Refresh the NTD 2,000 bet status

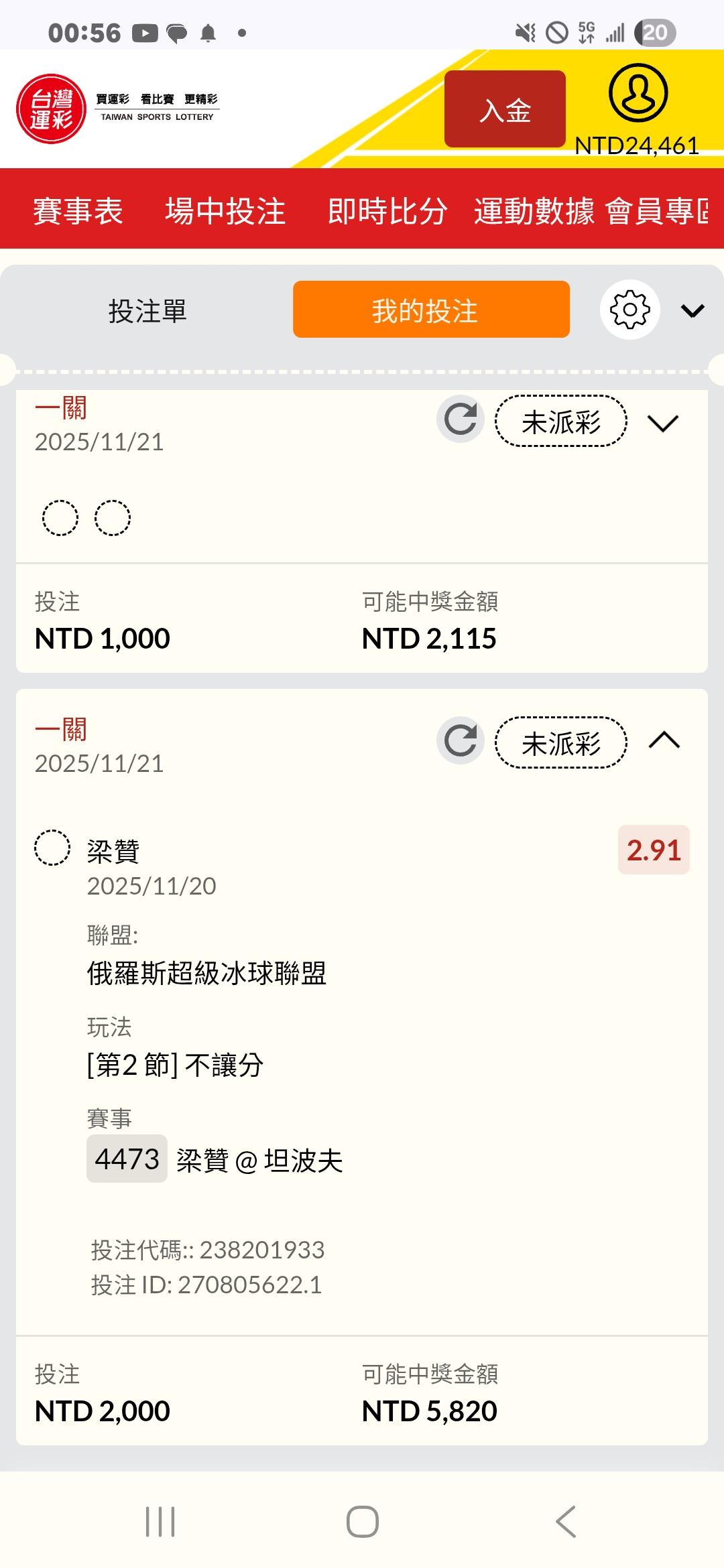pos(461,740)
